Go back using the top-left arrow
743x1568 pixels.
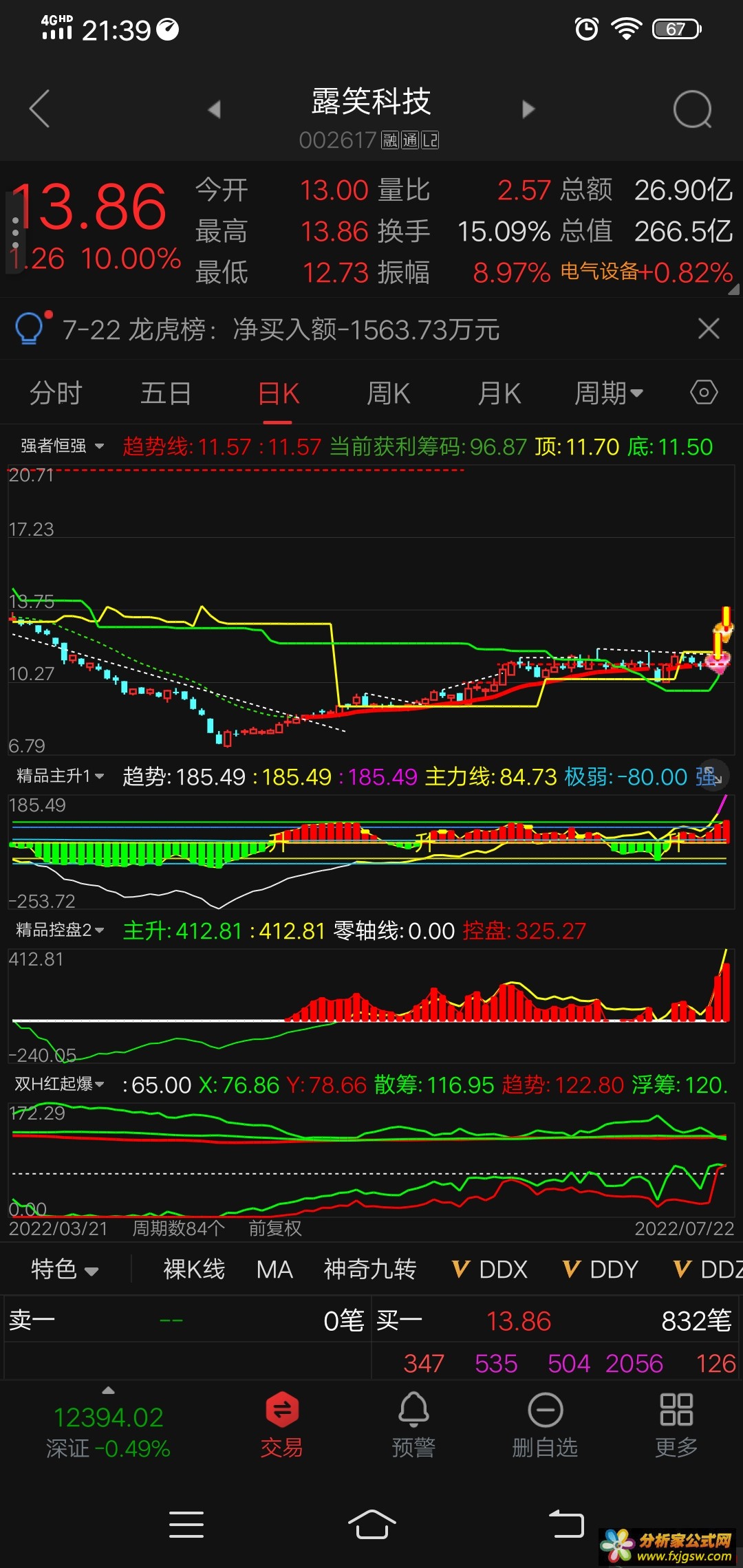point(39,109)
